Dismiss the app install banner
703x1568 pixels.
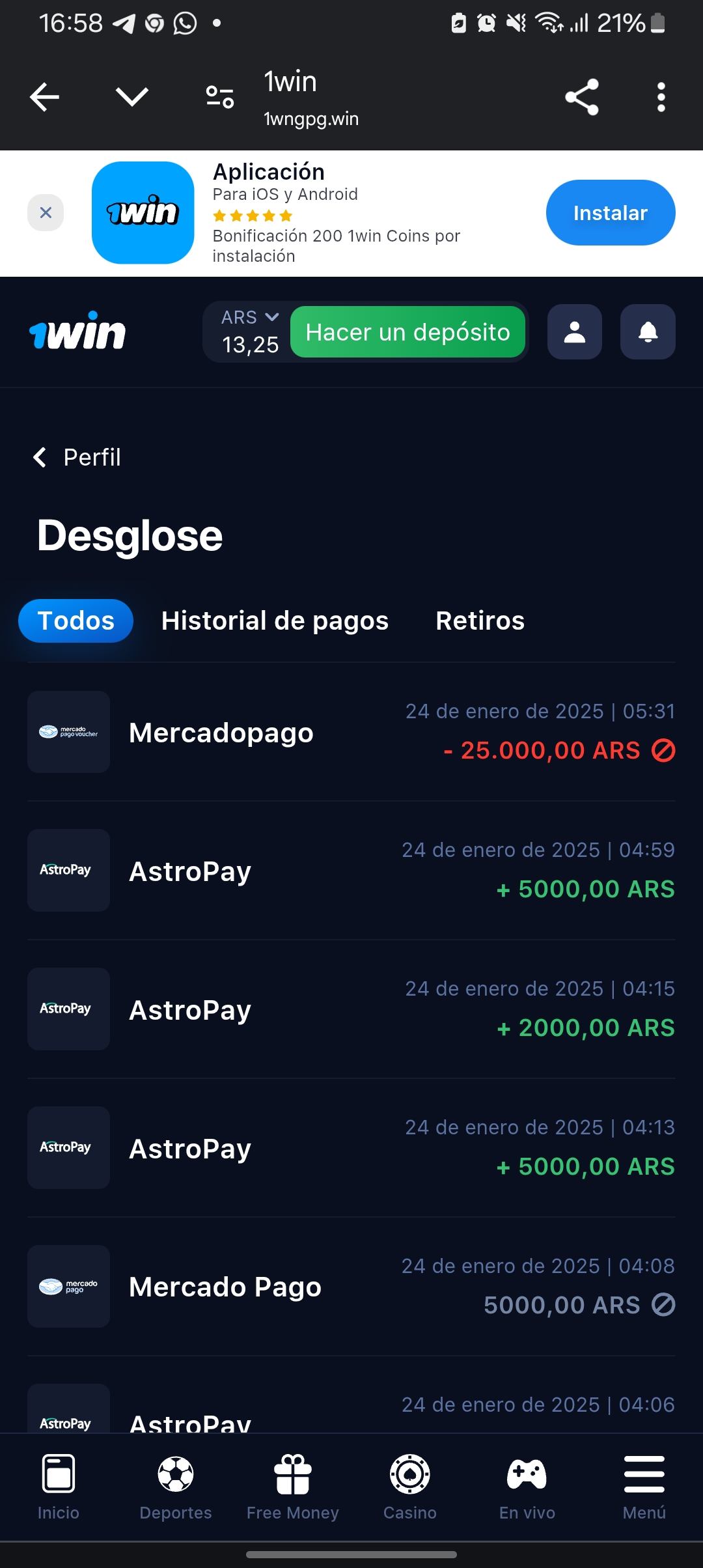46,212
